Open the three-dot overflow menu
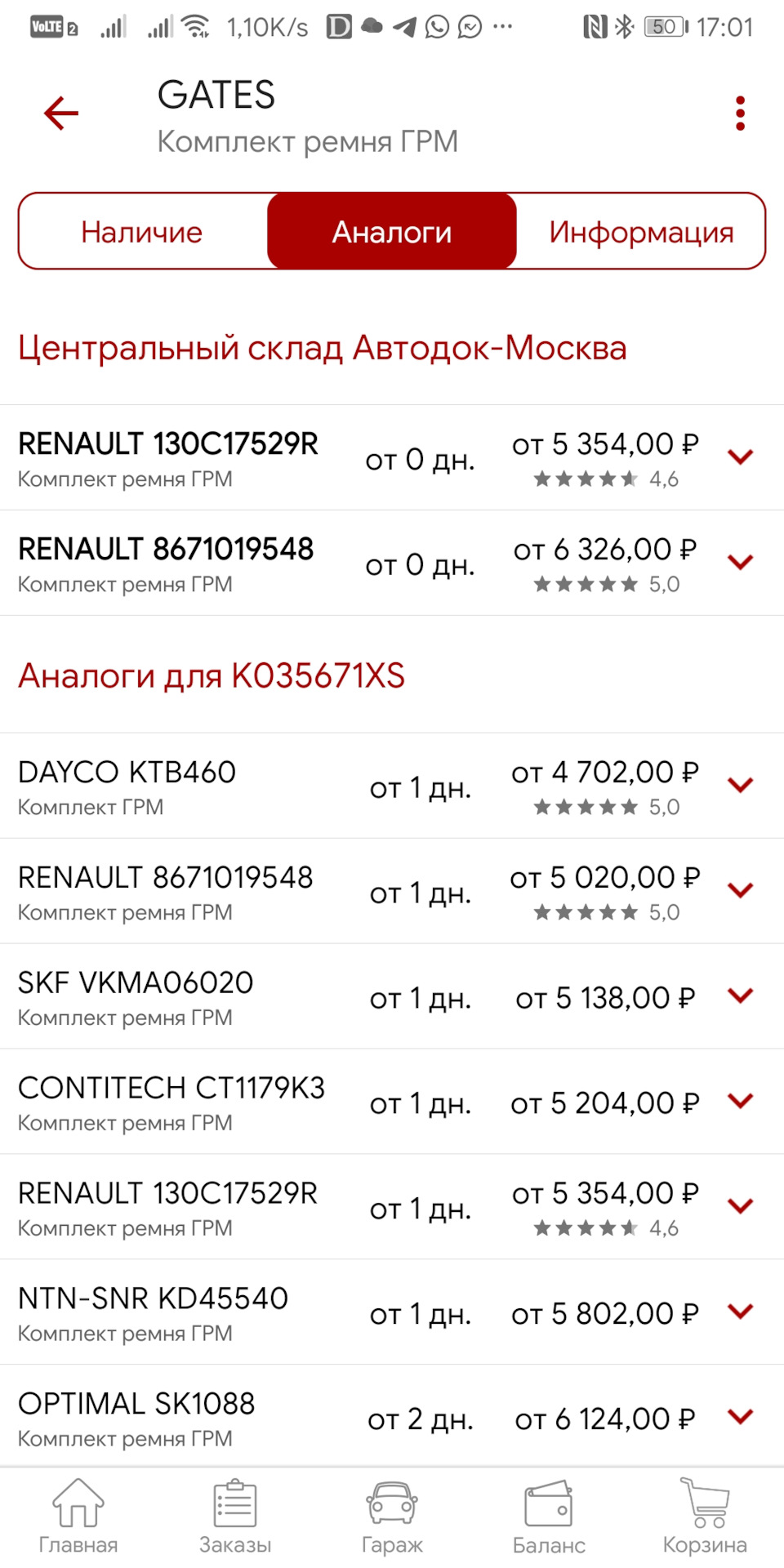The height and width of the screenshot is (1568, 784). coord(740,113)
